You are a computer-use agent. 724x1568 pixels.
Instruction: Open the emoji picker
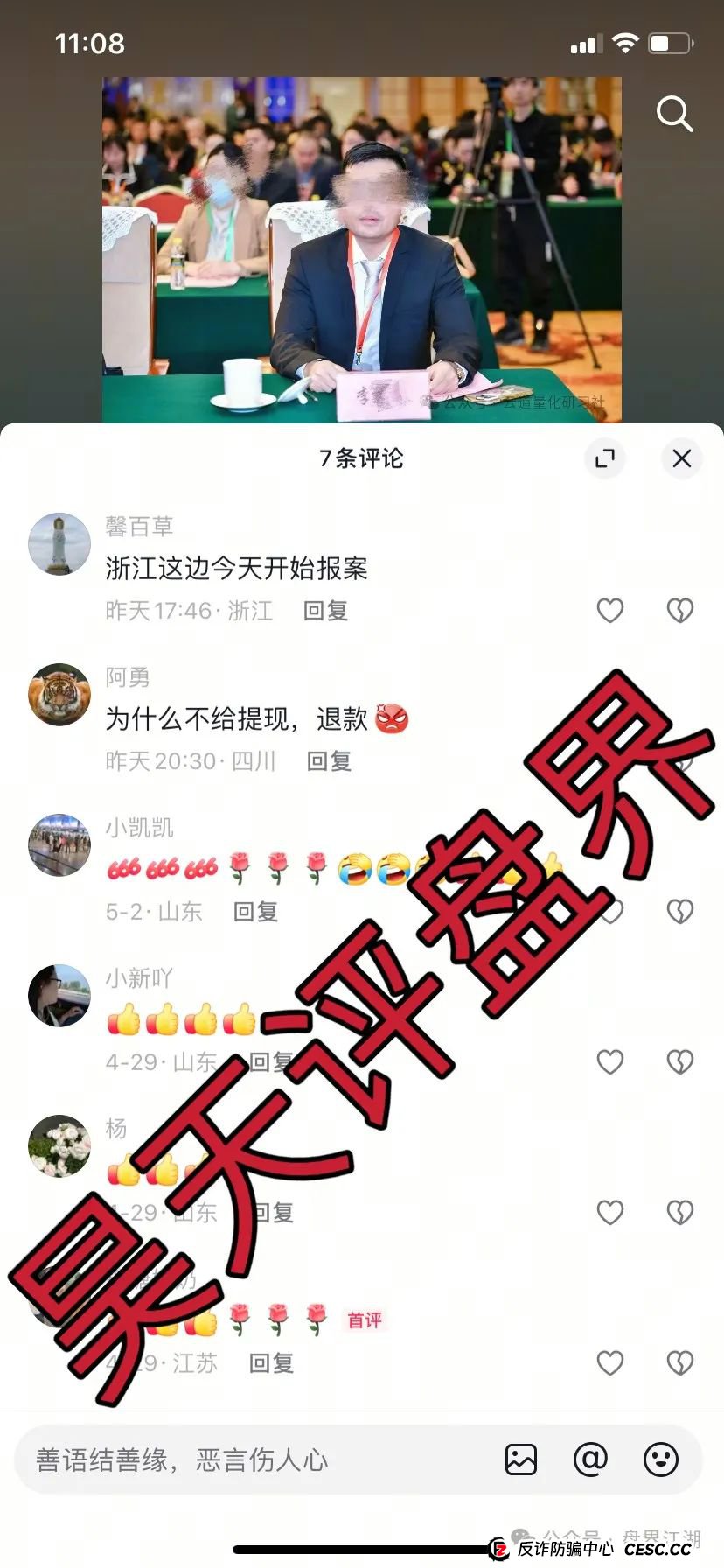coord(660,1459)
